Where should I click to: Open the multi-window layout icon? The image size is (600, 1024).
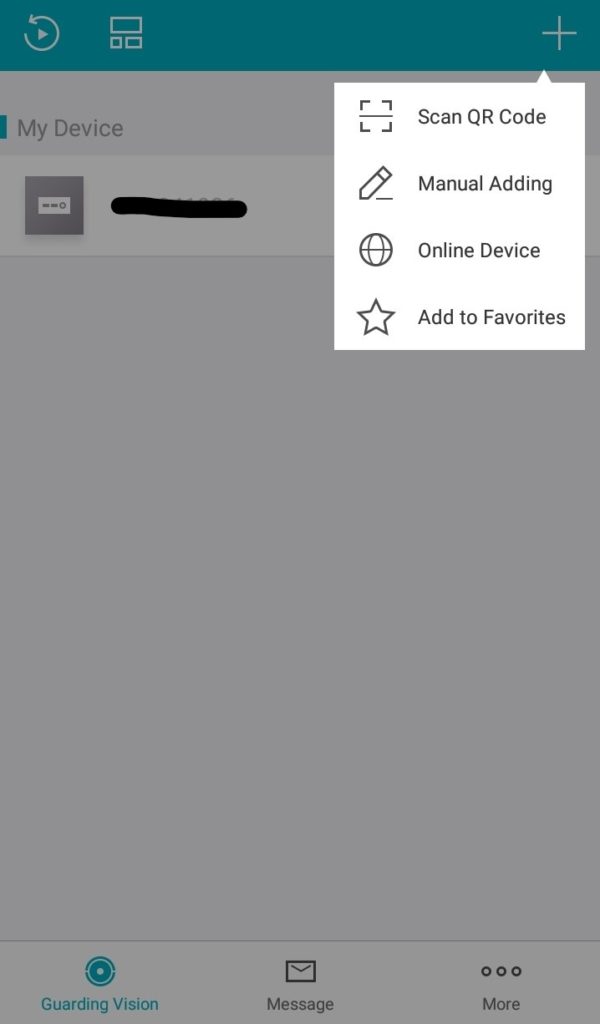(126, 34)
